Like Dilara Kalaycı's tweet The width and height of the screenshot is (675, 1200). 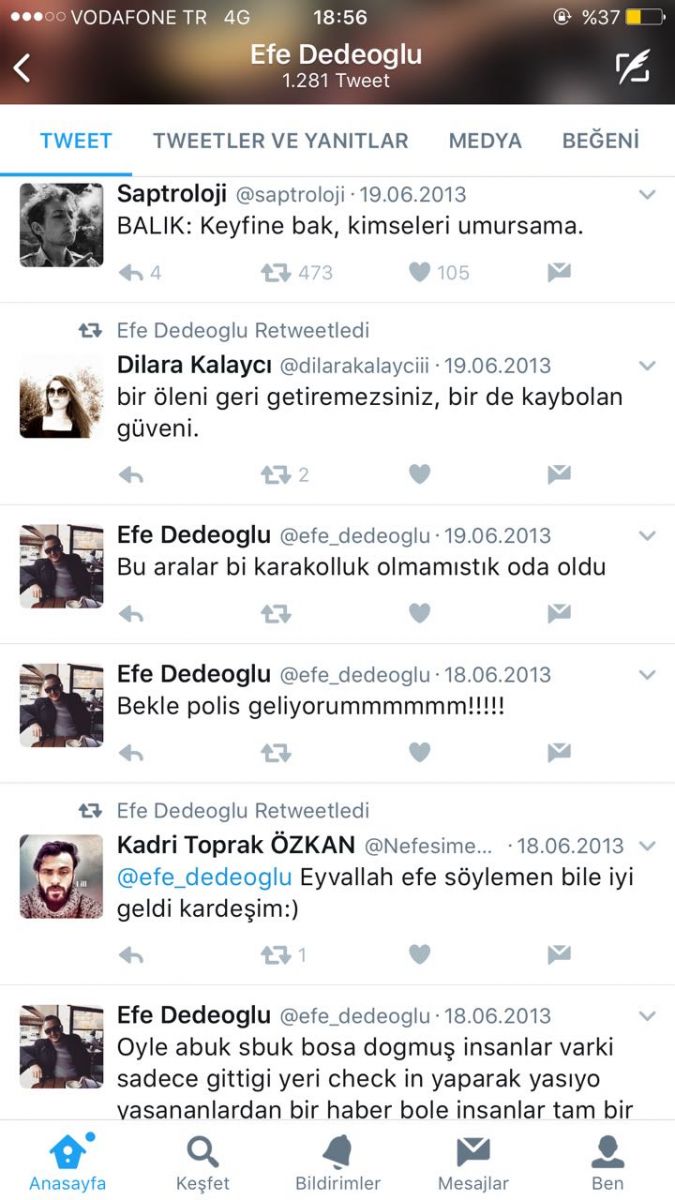[420, 475]
